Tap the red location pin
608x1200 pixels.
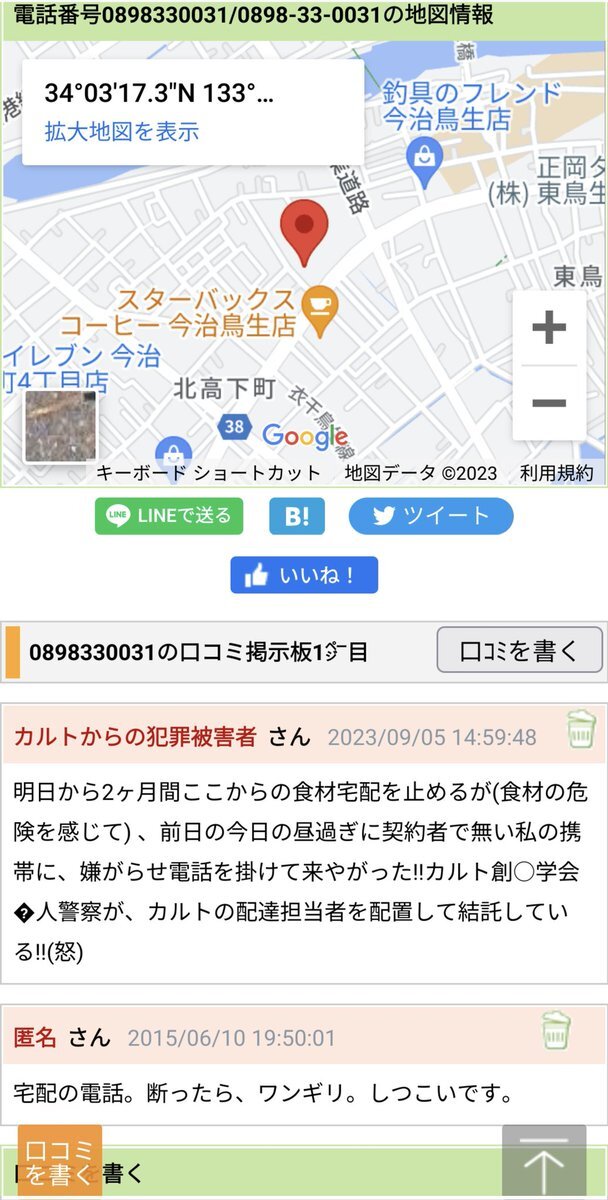[x=304, y=230]
